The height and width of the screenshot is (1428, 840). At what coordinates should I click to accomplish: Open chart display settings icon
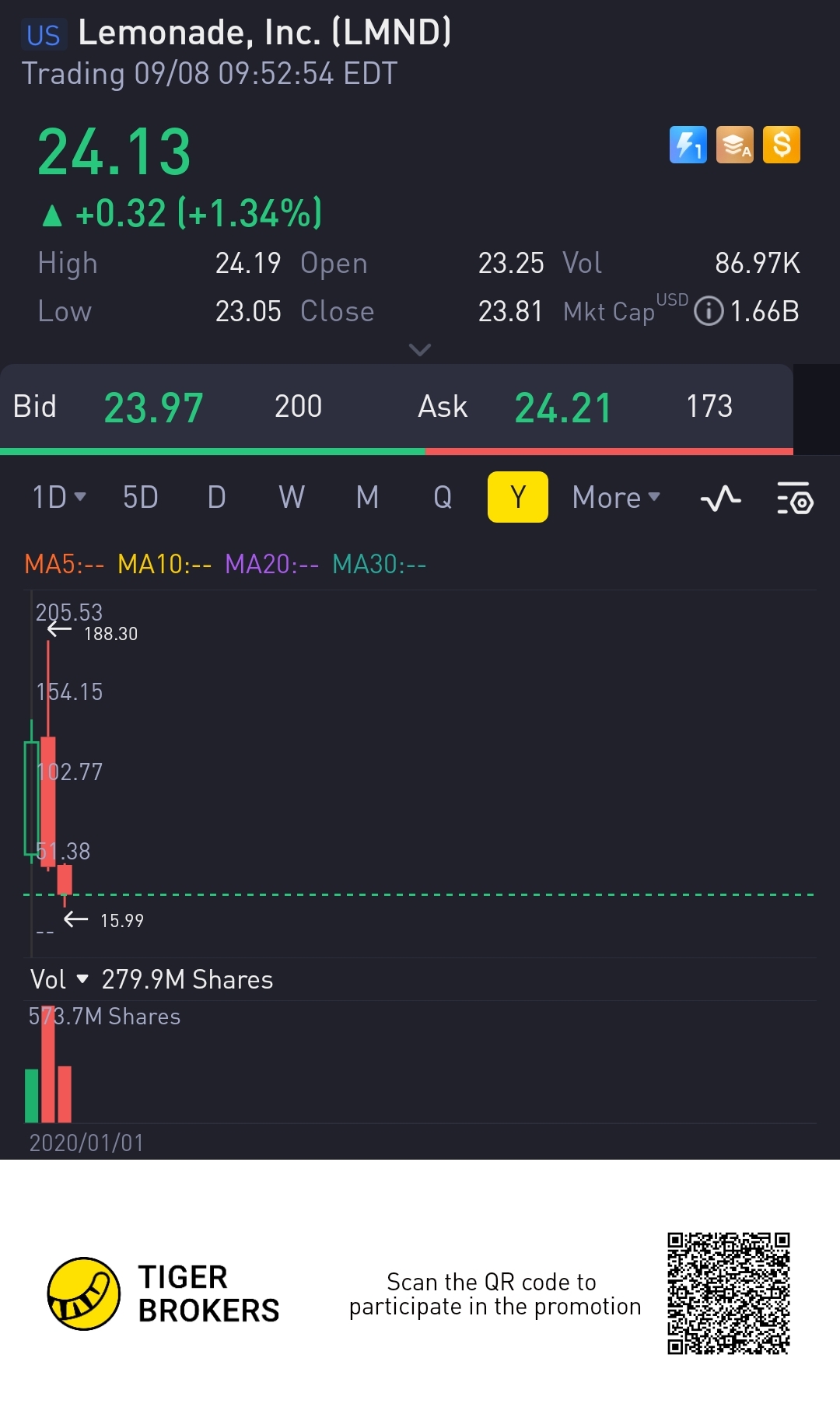pos(795,498)
